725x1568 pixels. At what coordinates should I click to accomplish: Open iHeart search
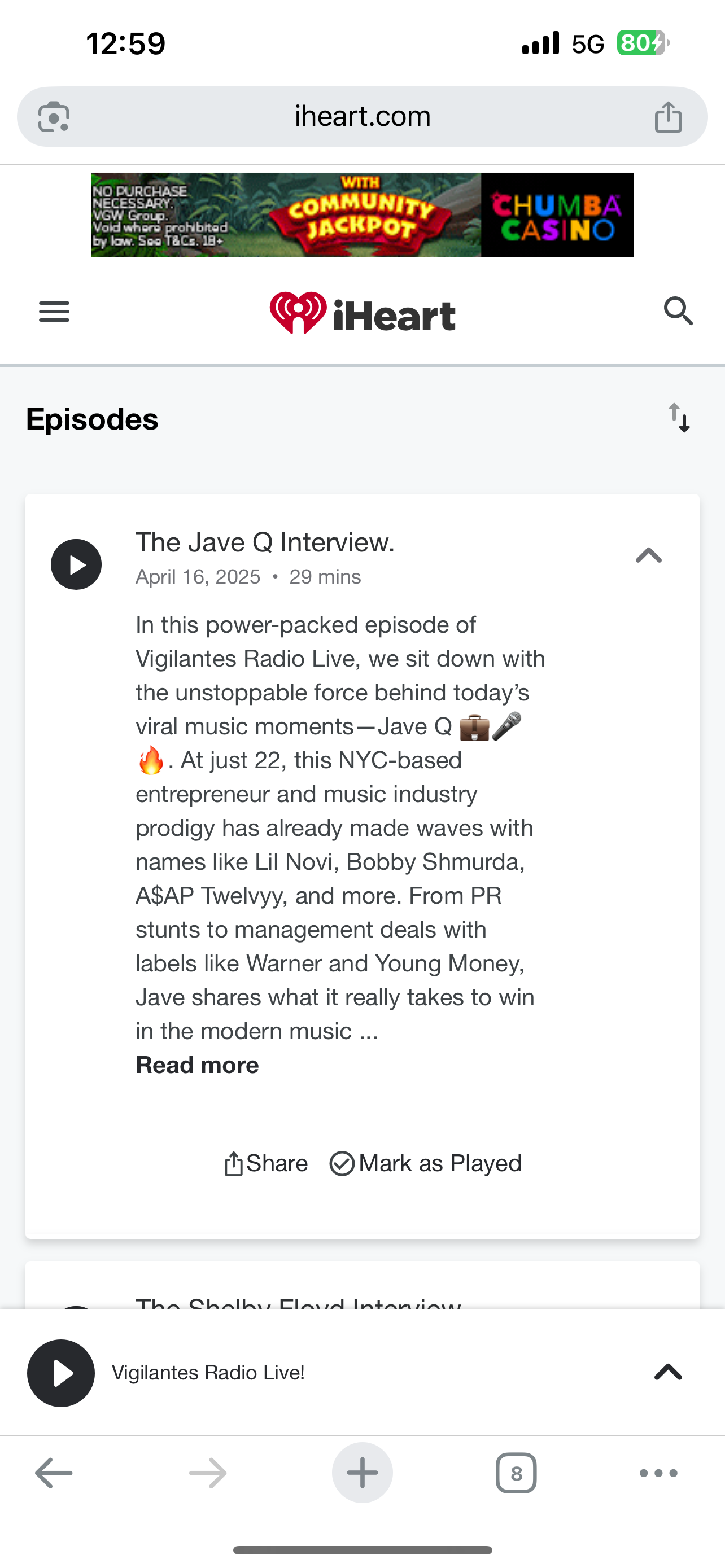point(678,312)
